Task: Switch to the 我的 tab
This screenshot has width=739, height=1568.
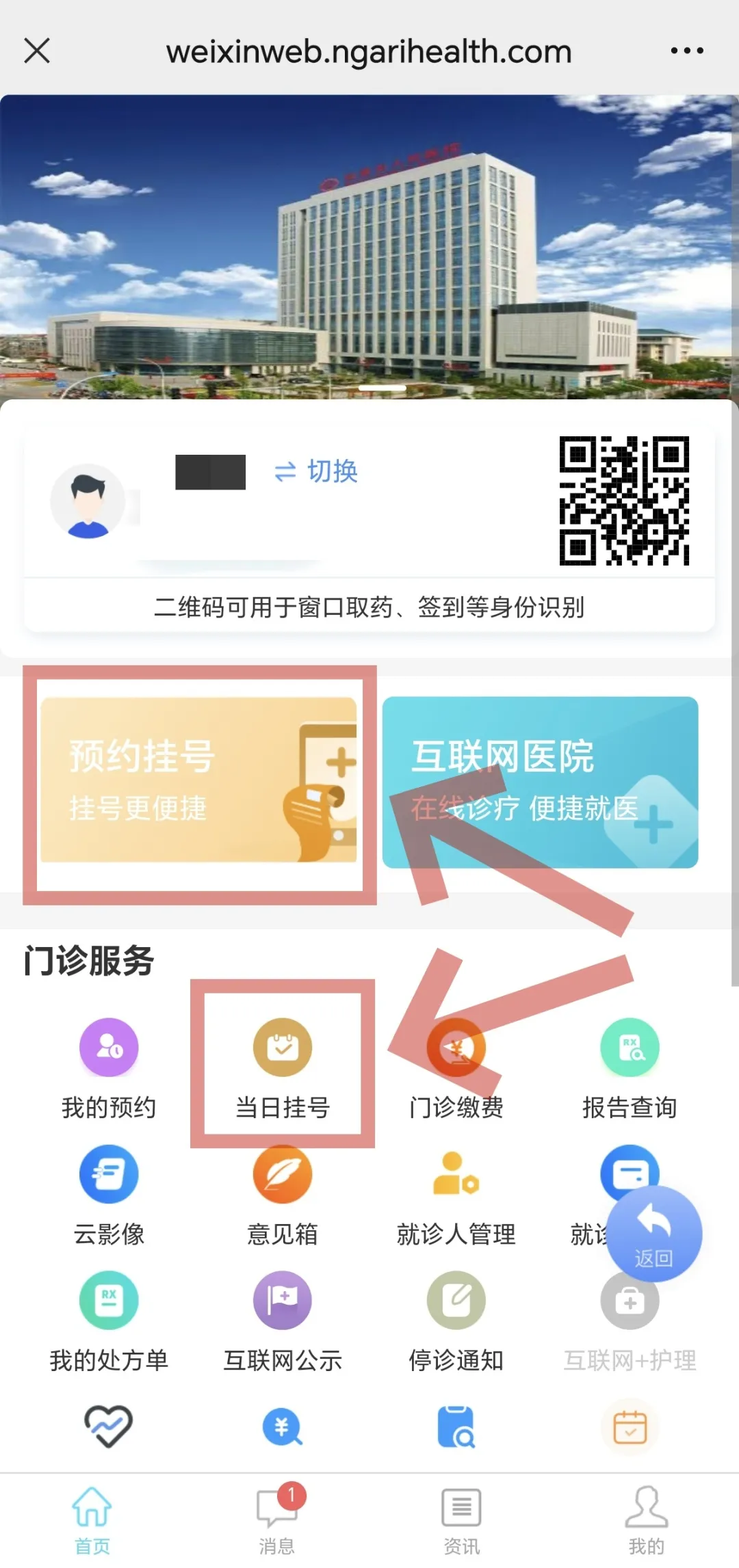Action: click(x=646, y=1518)
